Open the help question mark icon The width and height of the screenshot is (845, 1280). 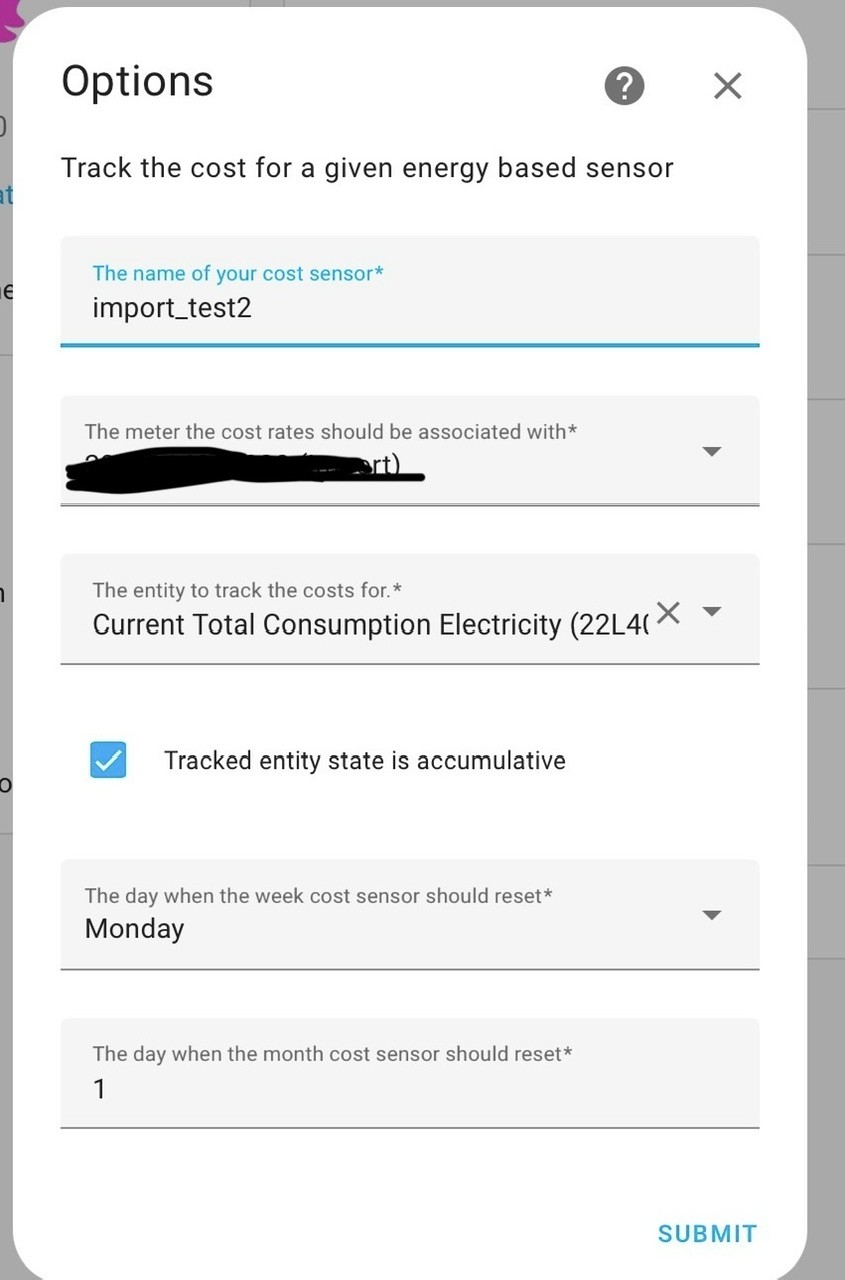pyautogui.click(x=624, y=86)
